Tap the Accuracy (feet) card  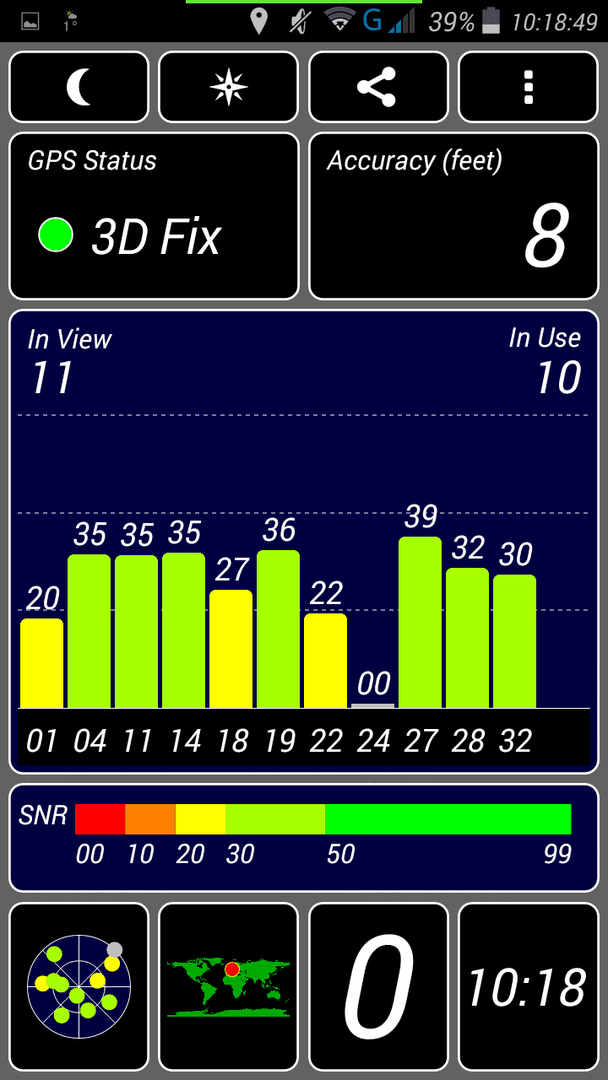(x=454, y=216)
